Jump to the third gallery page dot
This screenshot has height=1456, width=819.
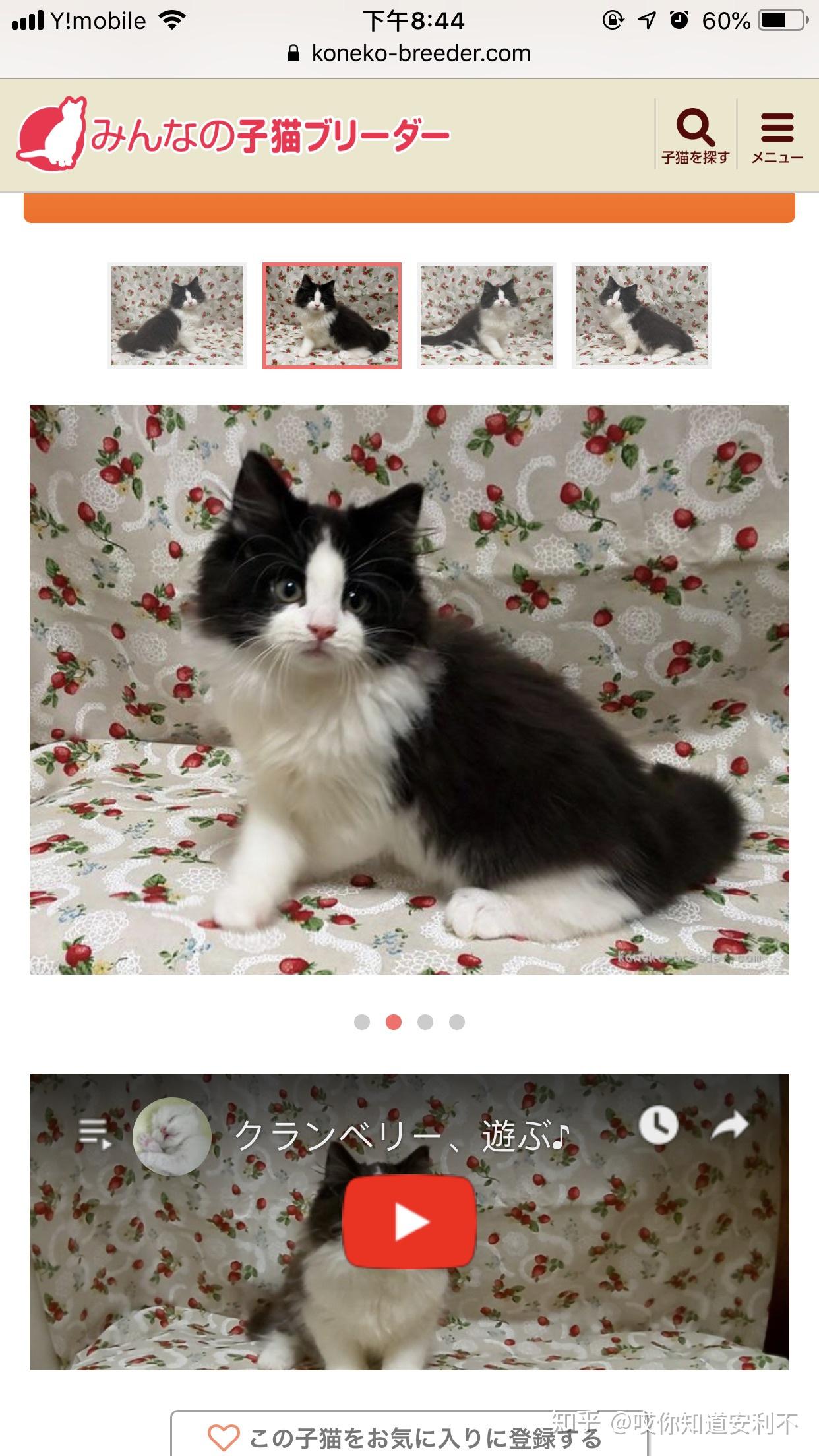(x=425, y=1022)
